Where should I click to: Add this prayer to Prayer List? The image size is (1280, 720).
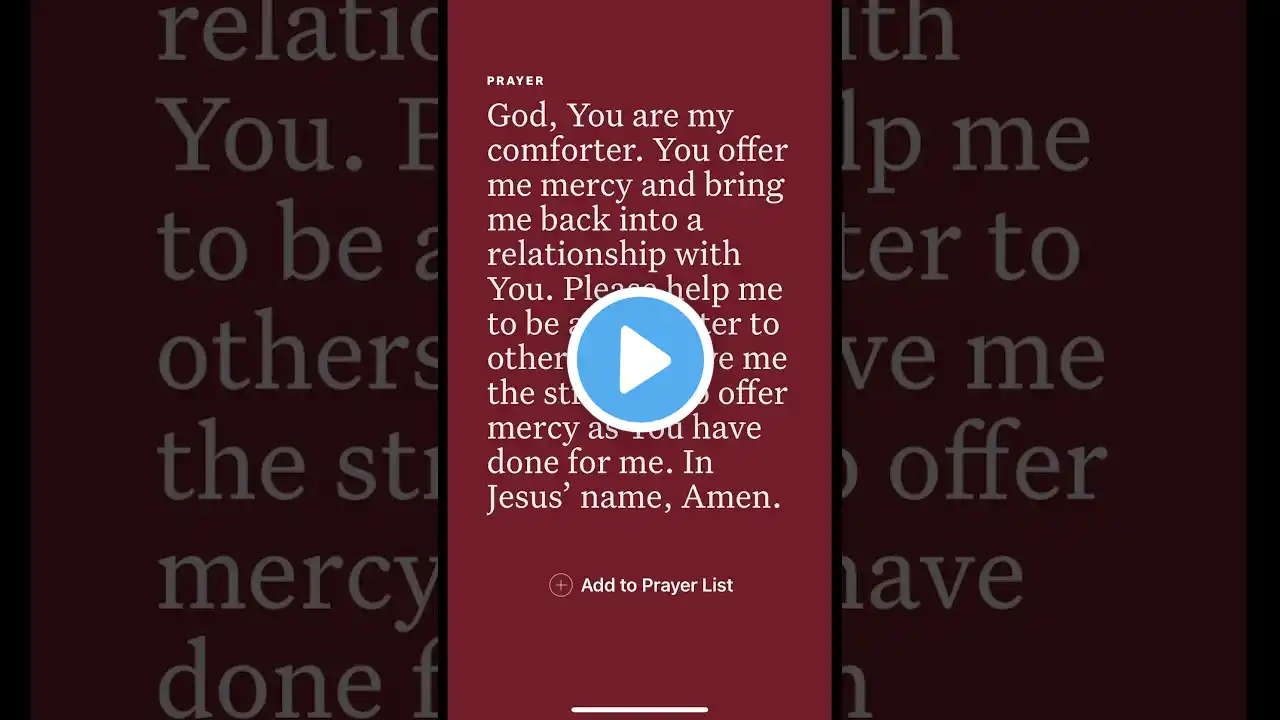pyautogui.click(x=641, y=585)
